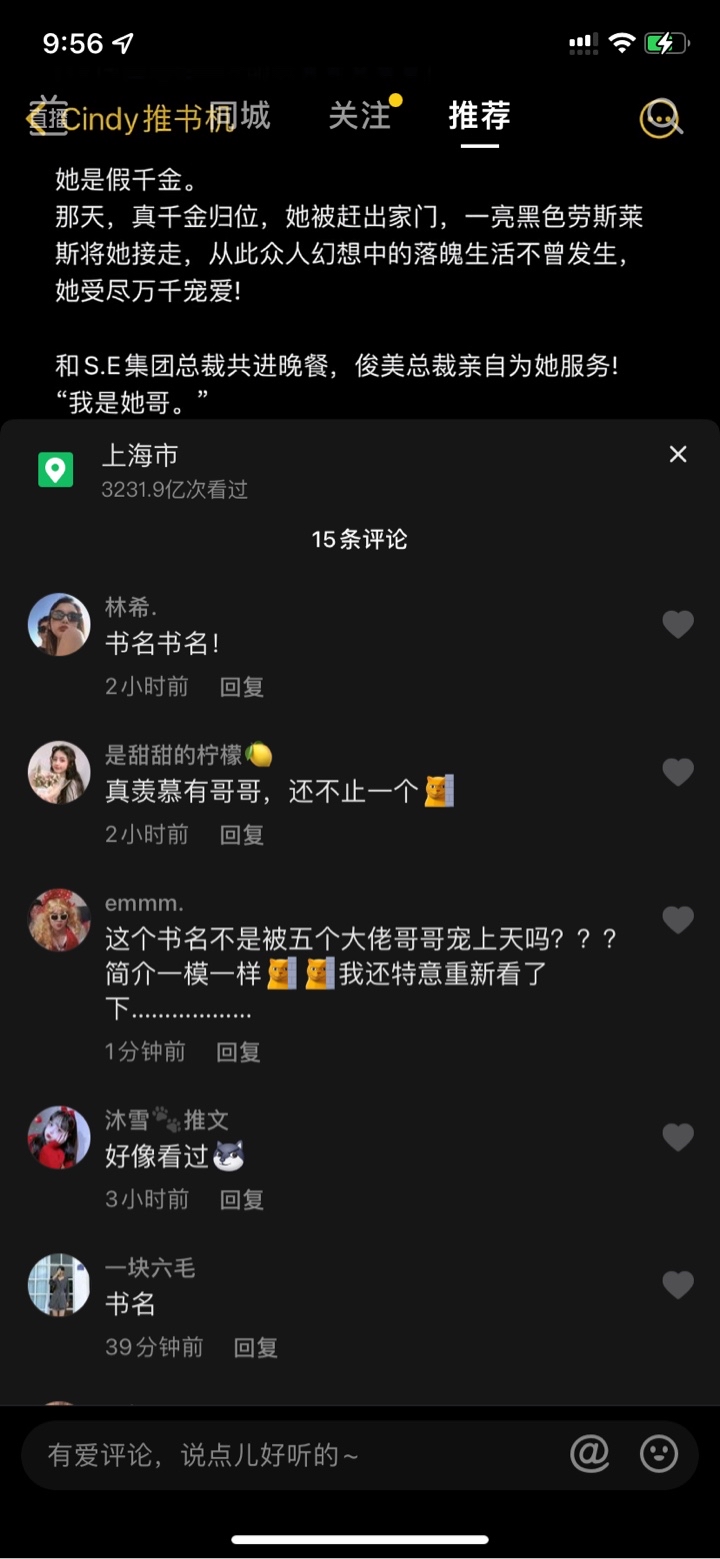Viewport: 720px width, 1559px height.
Task: Select the 推荐 tab
Action: tap(479, 116)
